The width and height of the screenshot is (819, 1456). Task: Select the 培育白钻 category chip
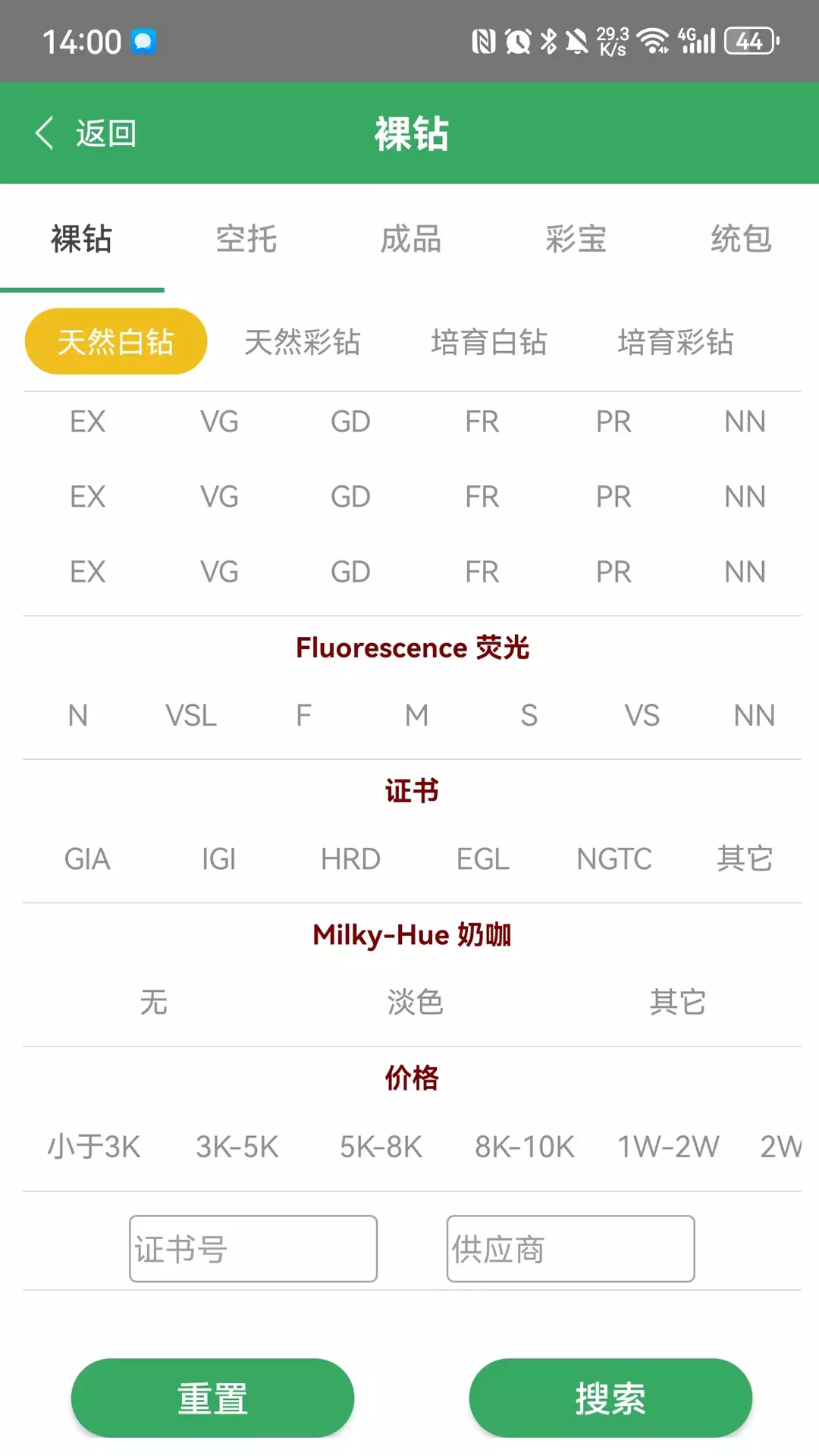click(489, 341)
